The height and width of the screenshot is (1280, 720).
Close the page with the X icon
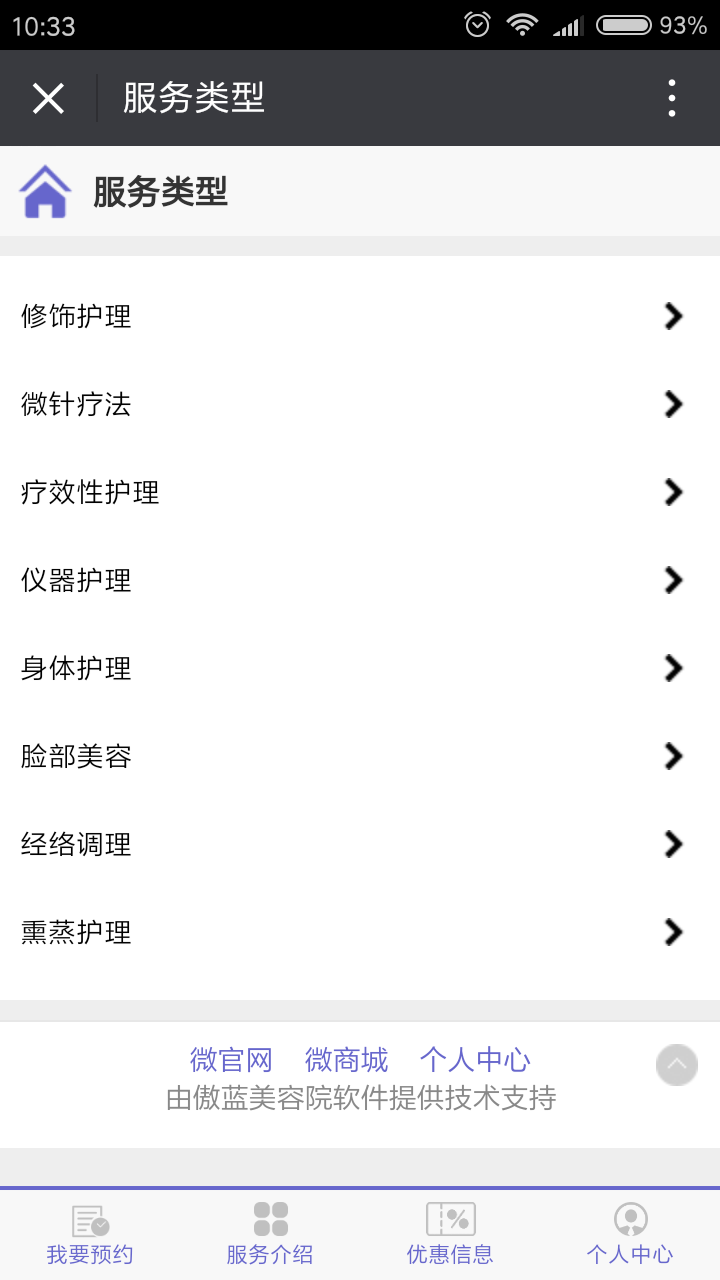point(47,97)
